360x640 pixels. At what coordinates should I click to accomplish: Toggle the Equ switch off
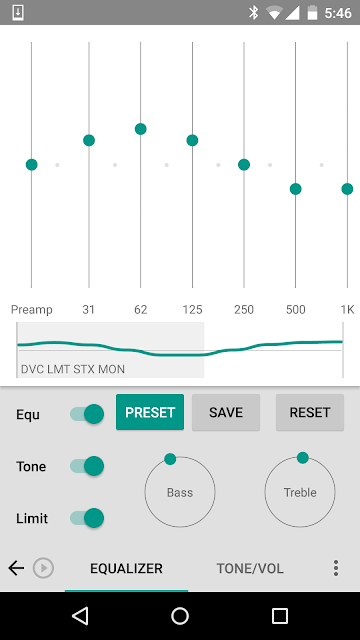[87, 414]
